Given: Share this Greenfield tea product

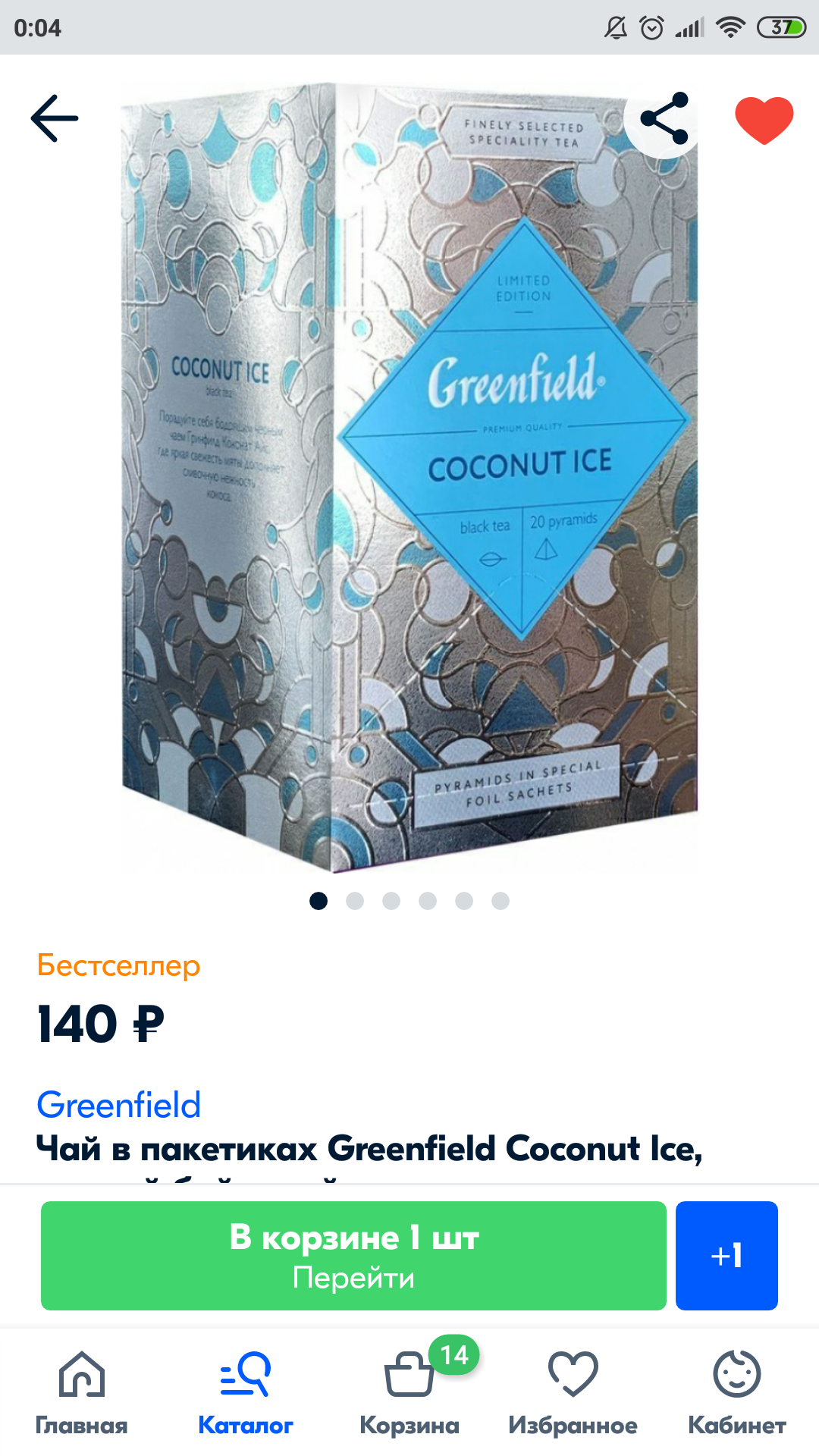Looking at the screenshot, I should pyautogui.click(x=664, y=119).
